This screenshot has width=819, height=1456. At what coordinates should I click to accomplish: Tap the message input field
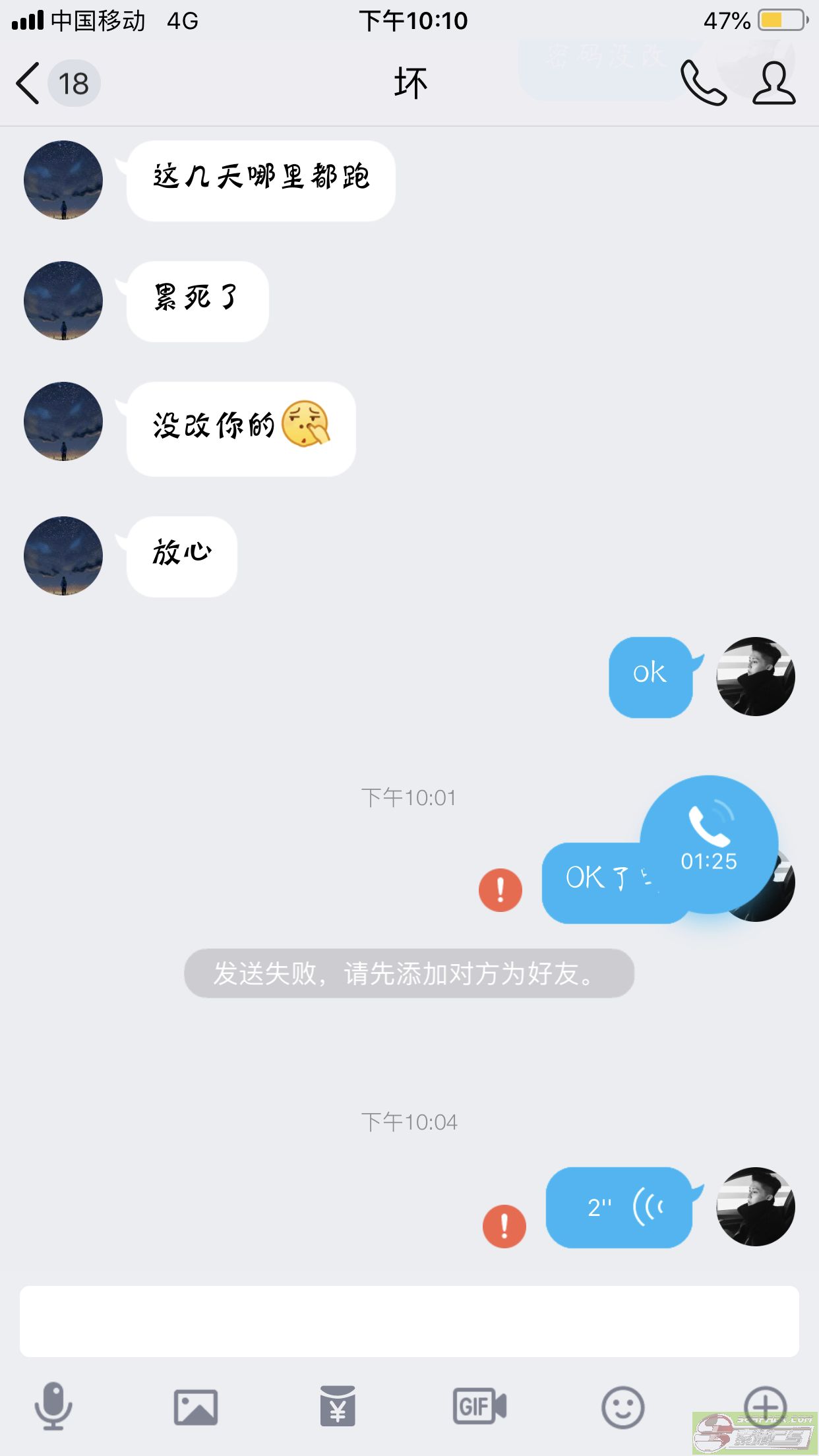click(409, 1321)
